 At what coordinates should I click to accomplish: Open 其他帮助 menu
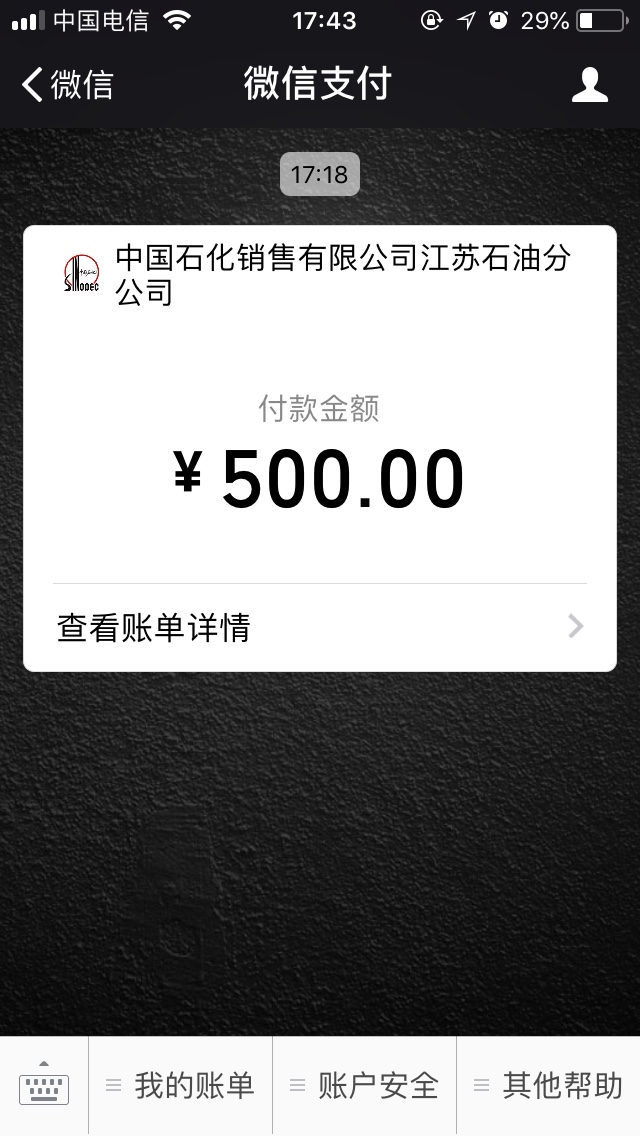click(549, 1085)
